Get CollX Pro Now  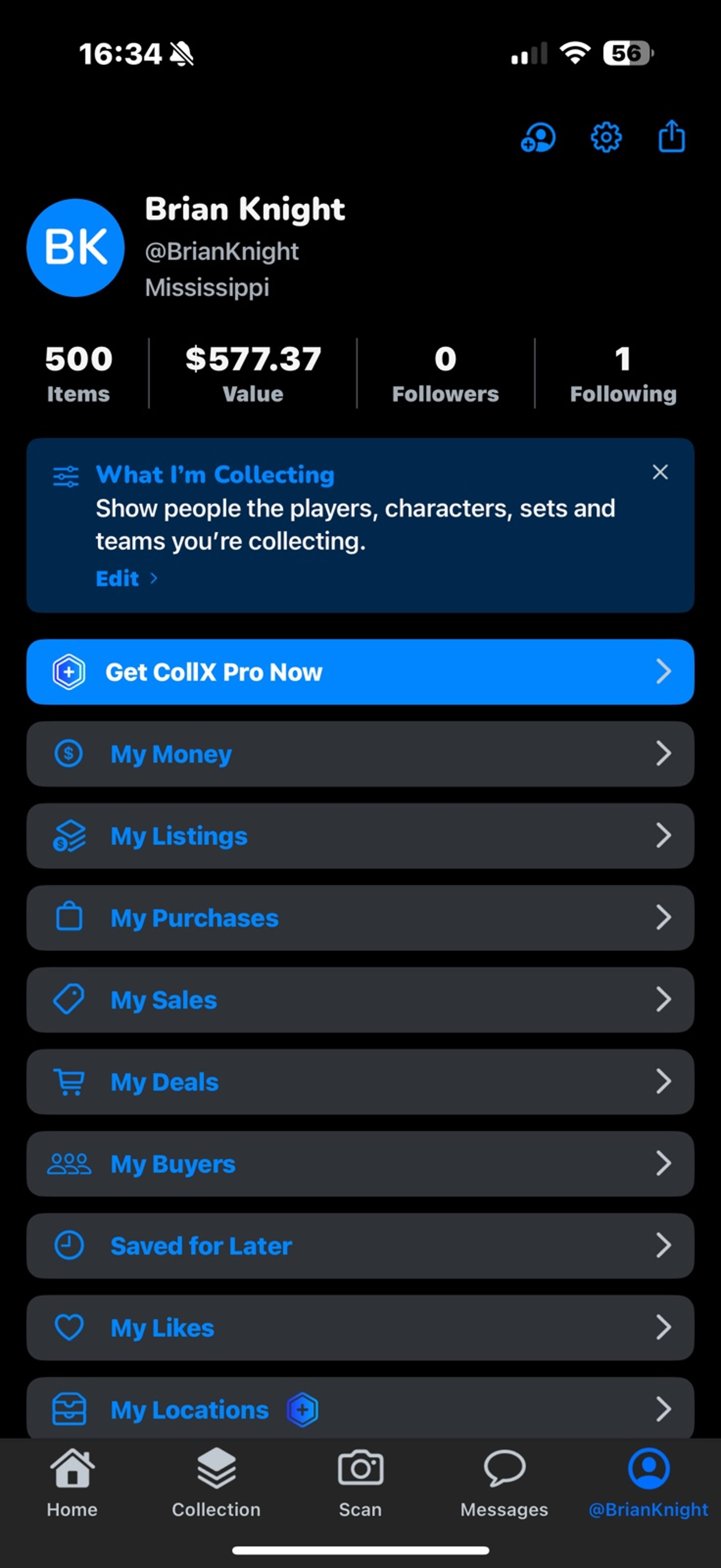(x=360, y=672)
